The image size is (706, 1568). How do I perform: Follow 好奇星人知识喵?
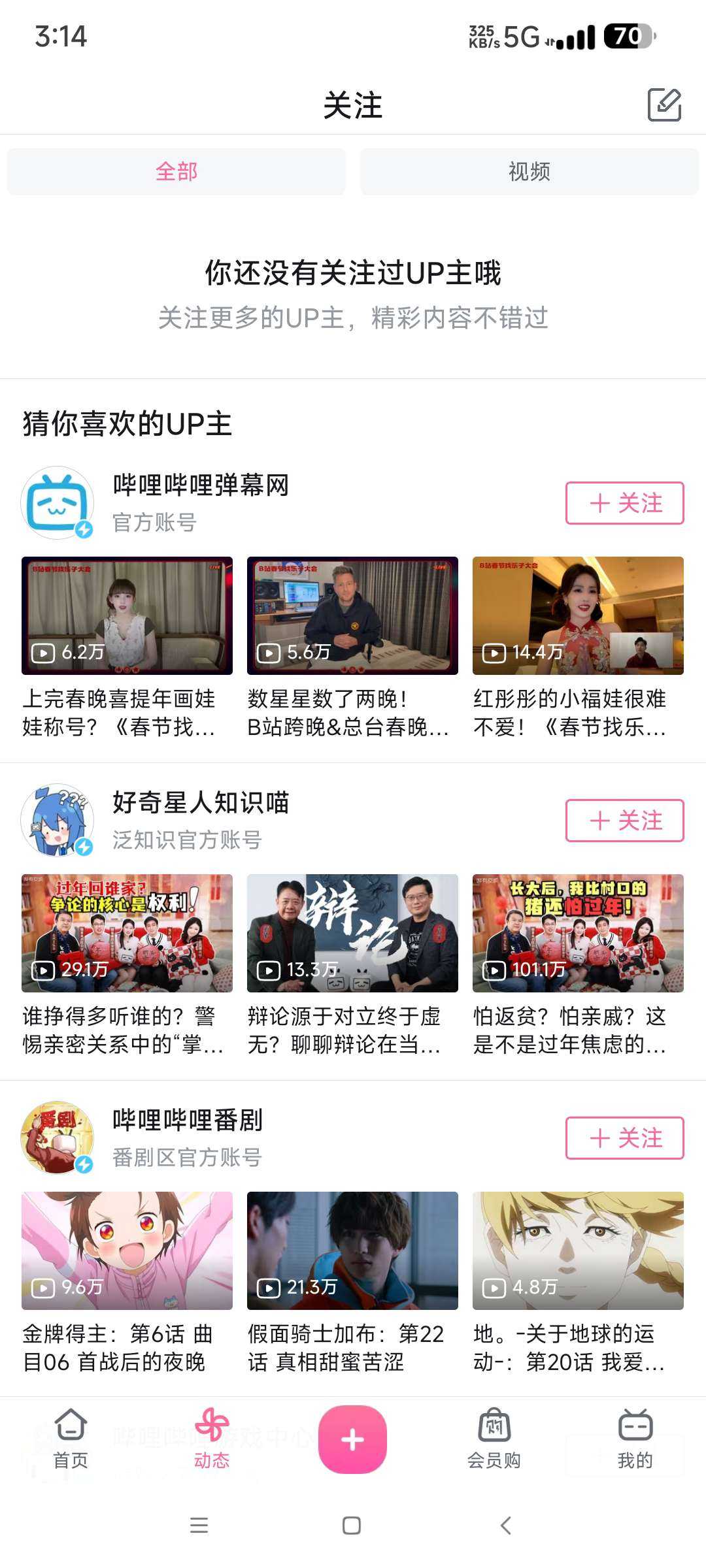click(624, 821)
